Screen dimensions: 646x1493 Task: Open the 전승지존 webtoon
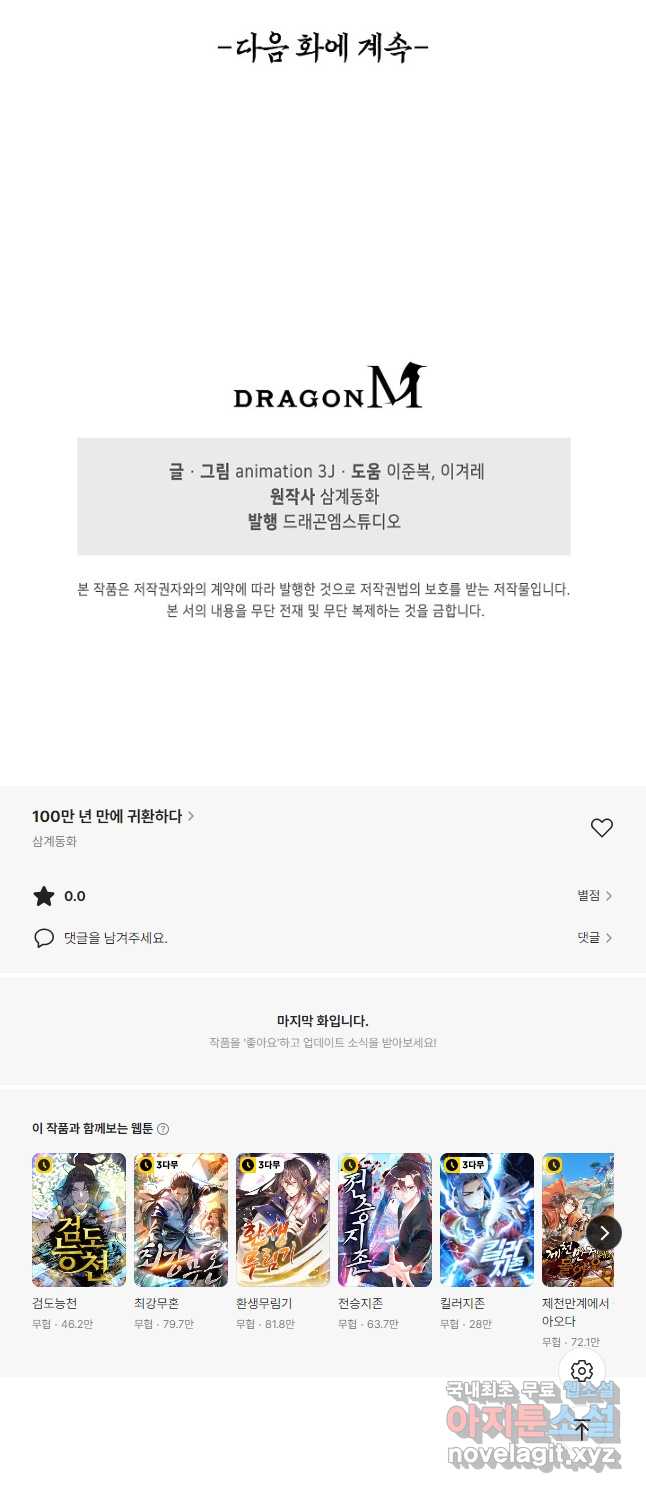(385, 1220)
